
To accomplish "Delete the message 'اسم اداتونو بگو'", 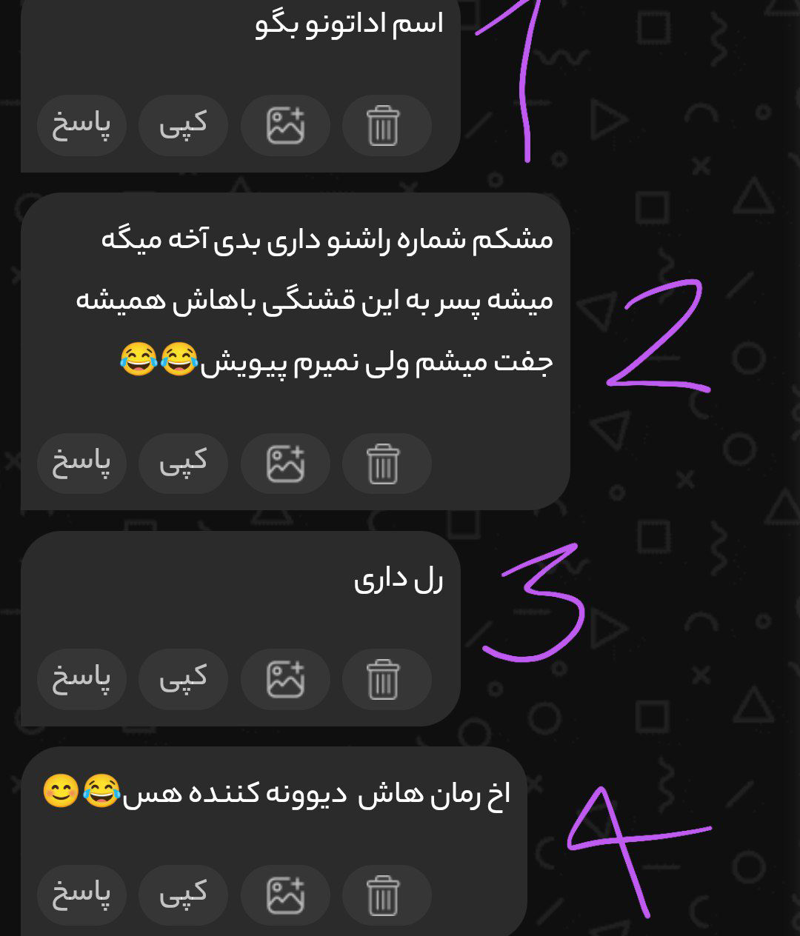I will pyautogui.click(x=384, y=126).
